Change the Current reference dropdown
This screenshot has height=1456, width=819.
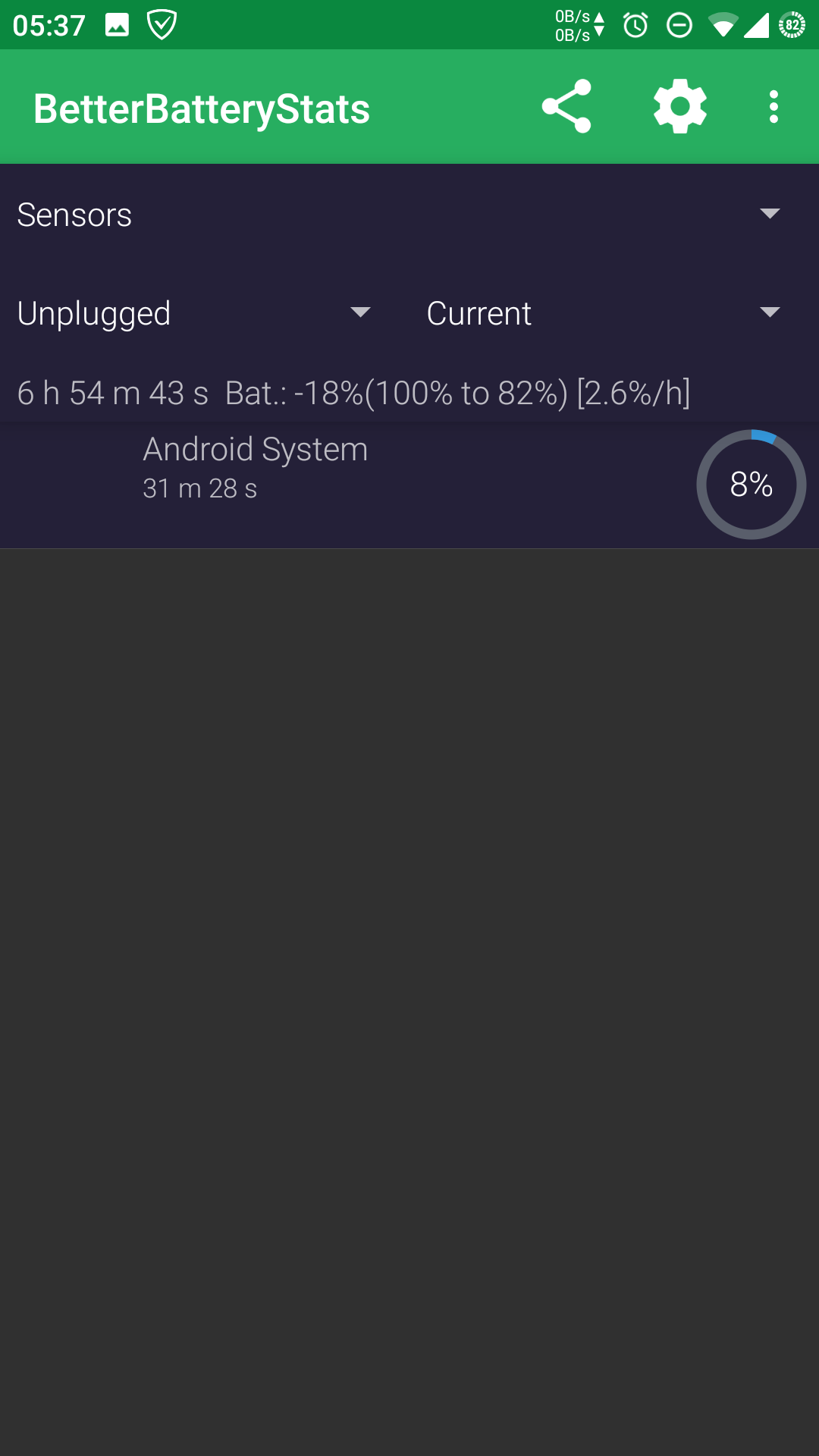point(604,313)
